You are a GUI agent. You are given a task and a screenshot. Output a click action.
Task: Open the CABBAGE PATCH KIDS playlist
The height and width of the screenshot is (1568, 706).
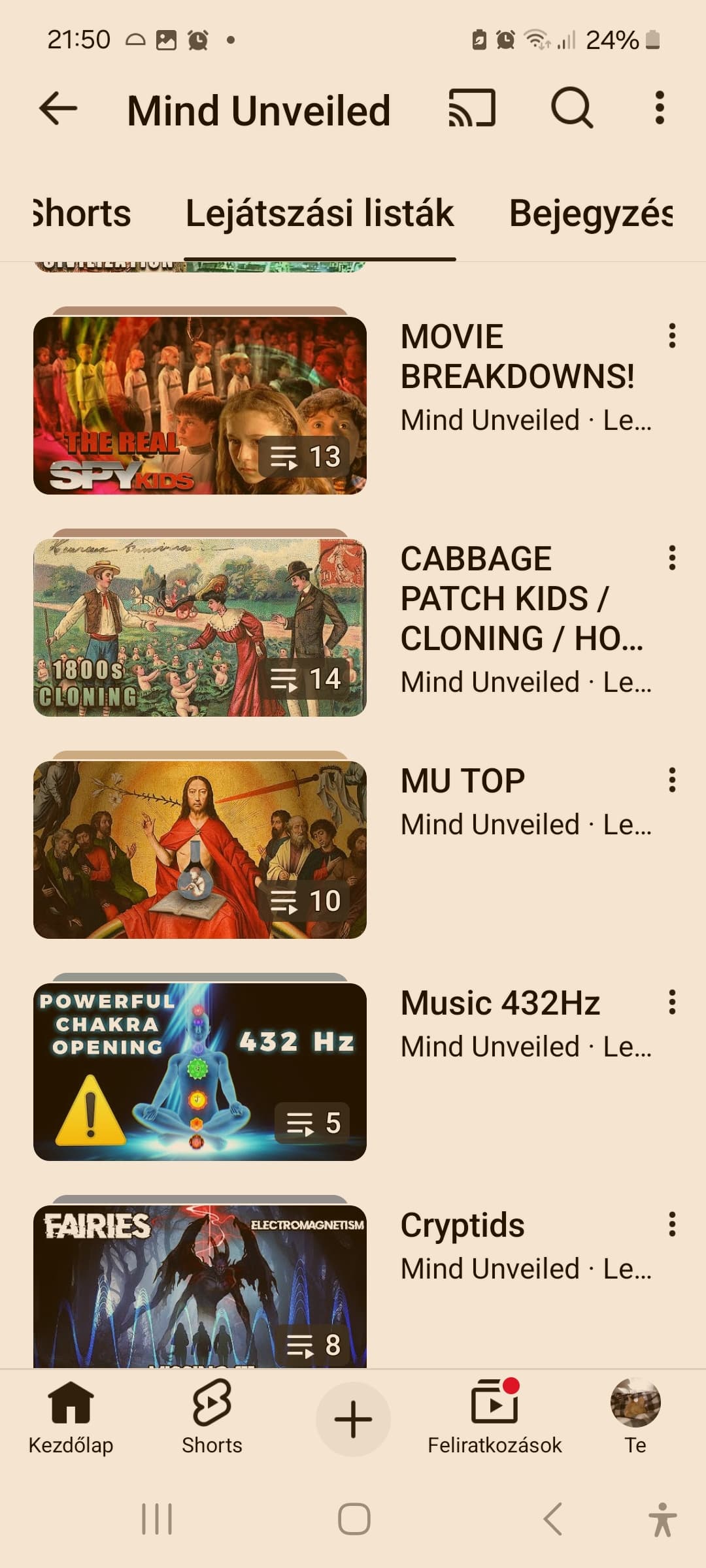[x=200, y=627]
